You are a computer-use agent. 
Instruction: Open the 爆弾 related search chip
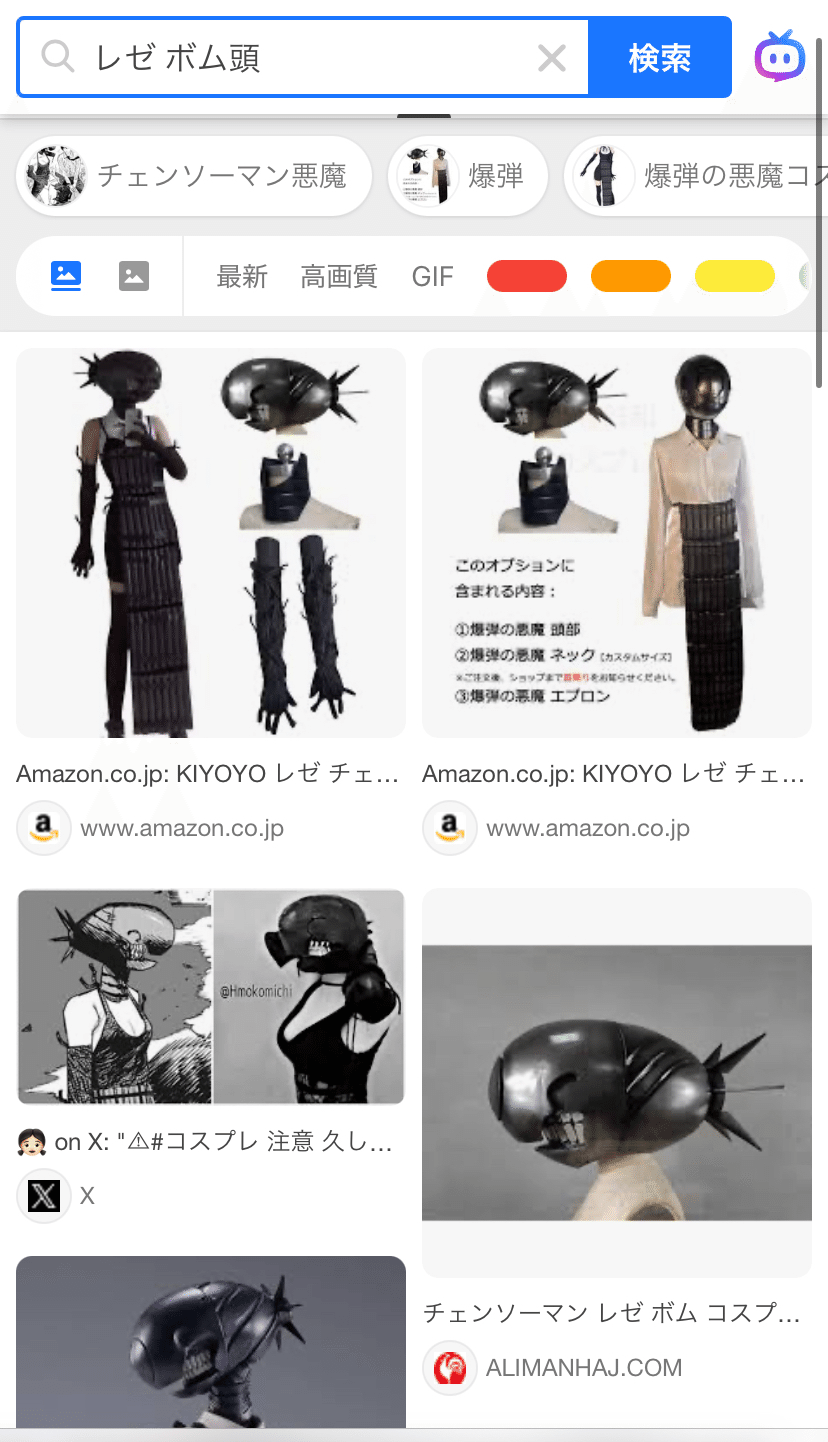pos(467,175)
